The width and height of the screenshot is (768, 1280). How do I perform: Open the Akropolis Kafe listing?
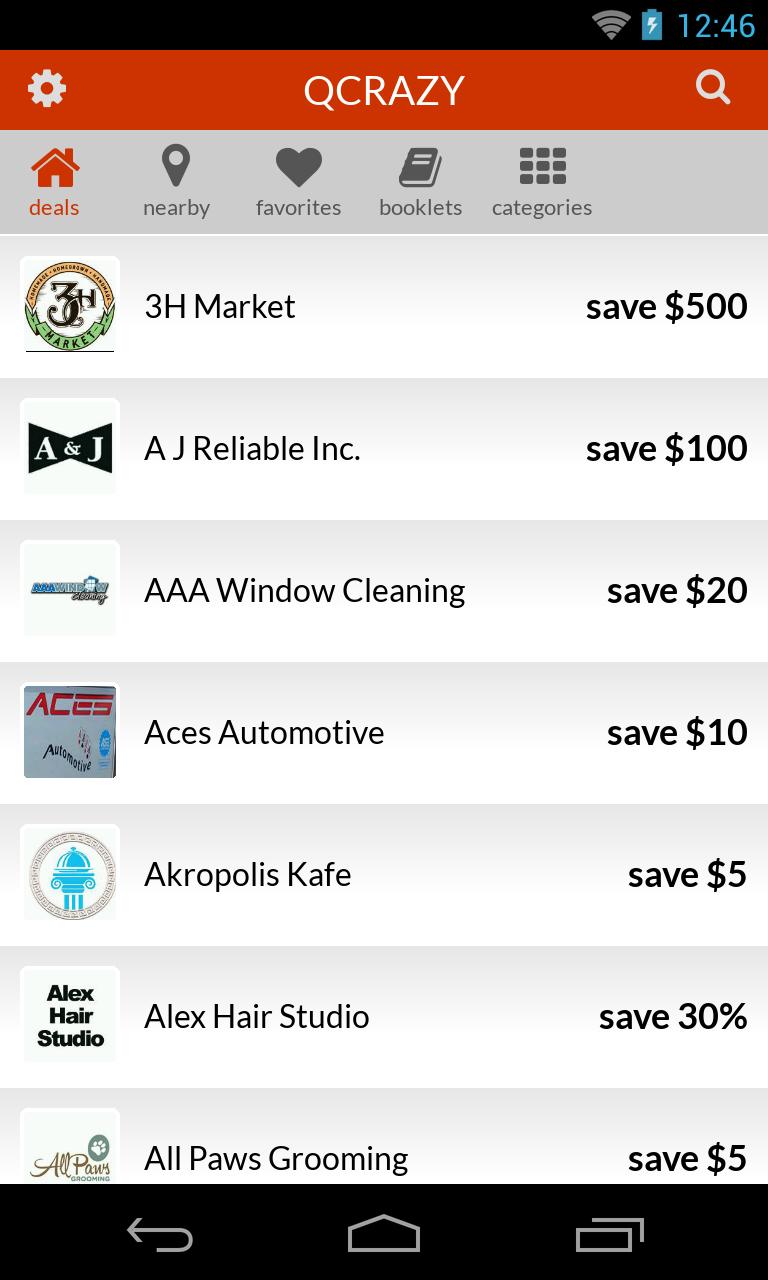point(384,874)
